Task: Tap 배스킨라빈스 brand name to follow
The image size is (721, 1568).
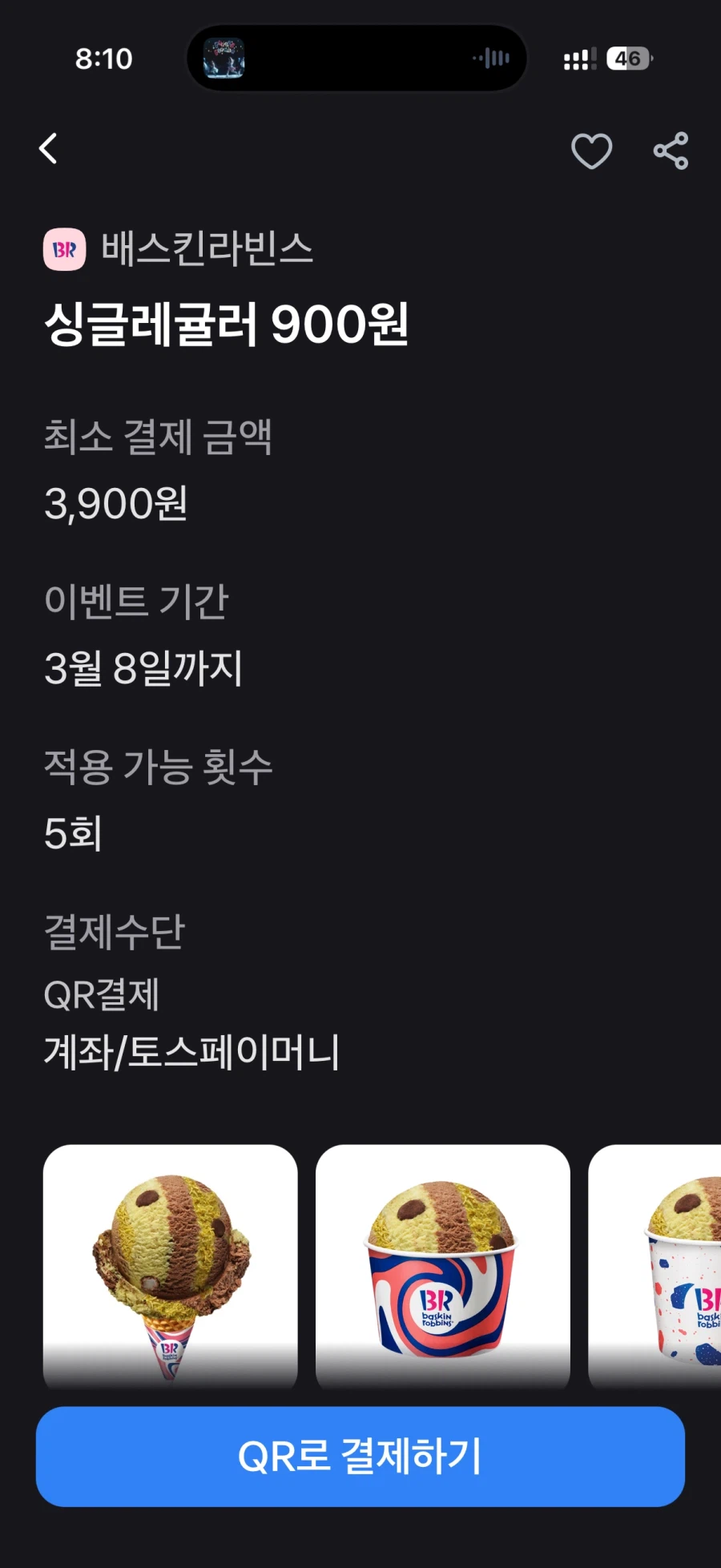Action: pos(208,249)
